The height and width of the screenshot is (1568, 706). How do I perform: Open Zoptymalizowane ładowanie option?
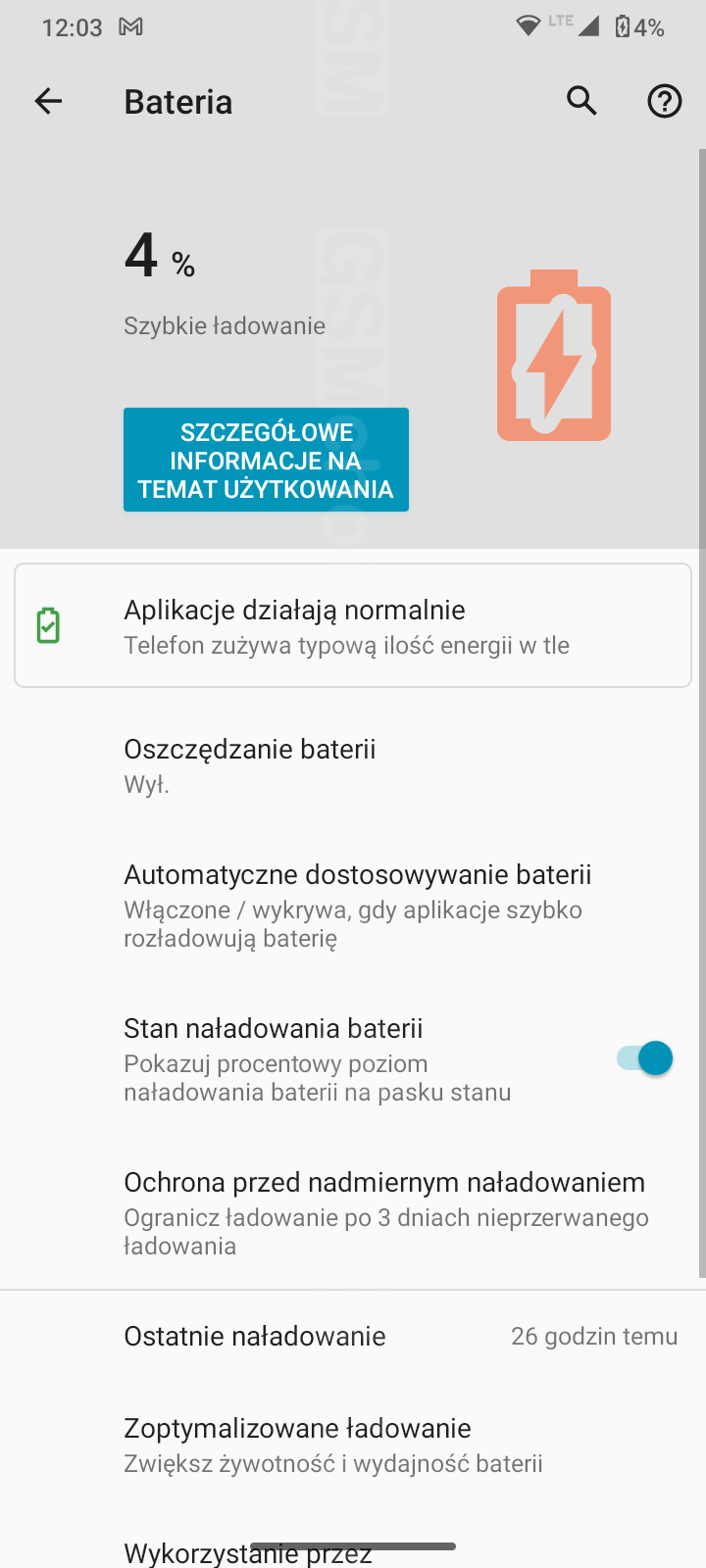[353, 1445]
